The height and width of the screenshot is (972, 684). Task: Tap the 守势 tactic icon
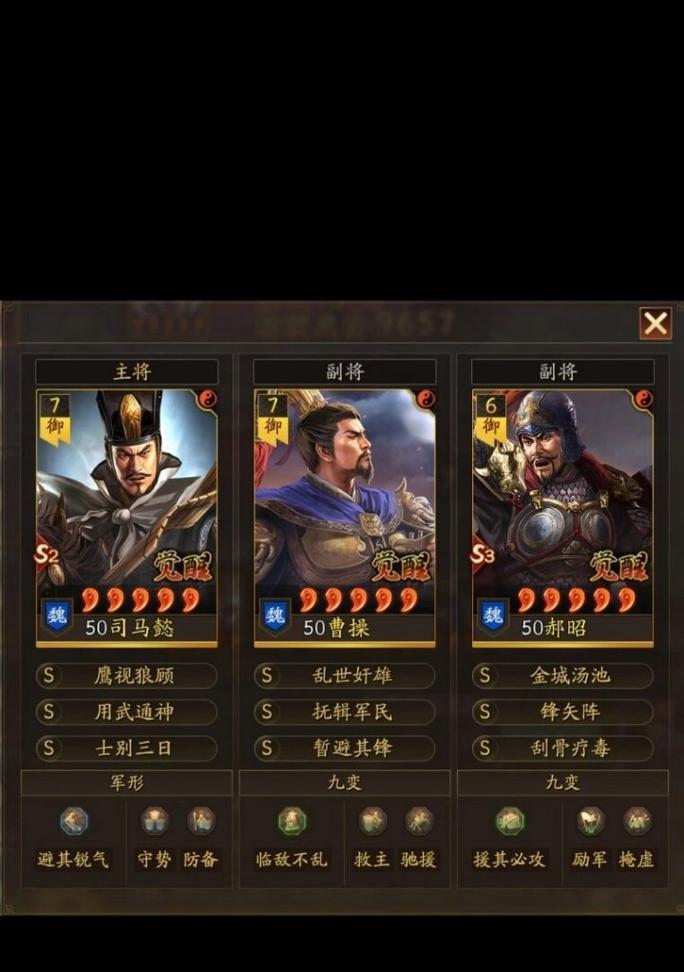point(154,822)
